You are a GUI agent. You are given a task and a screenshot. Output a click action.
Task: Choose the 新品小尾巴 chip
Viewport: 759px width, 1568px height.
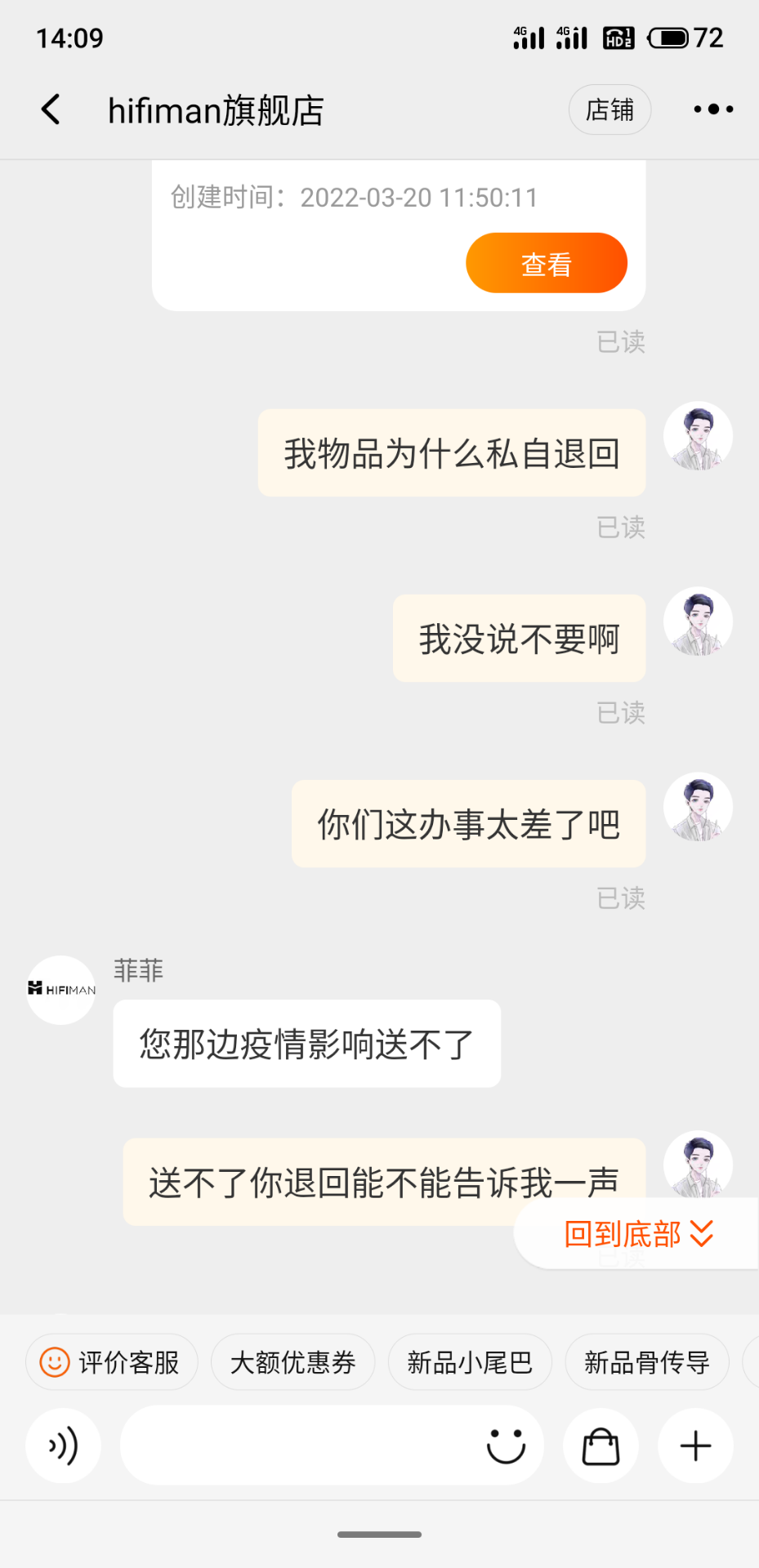(x=470, y=1362)
